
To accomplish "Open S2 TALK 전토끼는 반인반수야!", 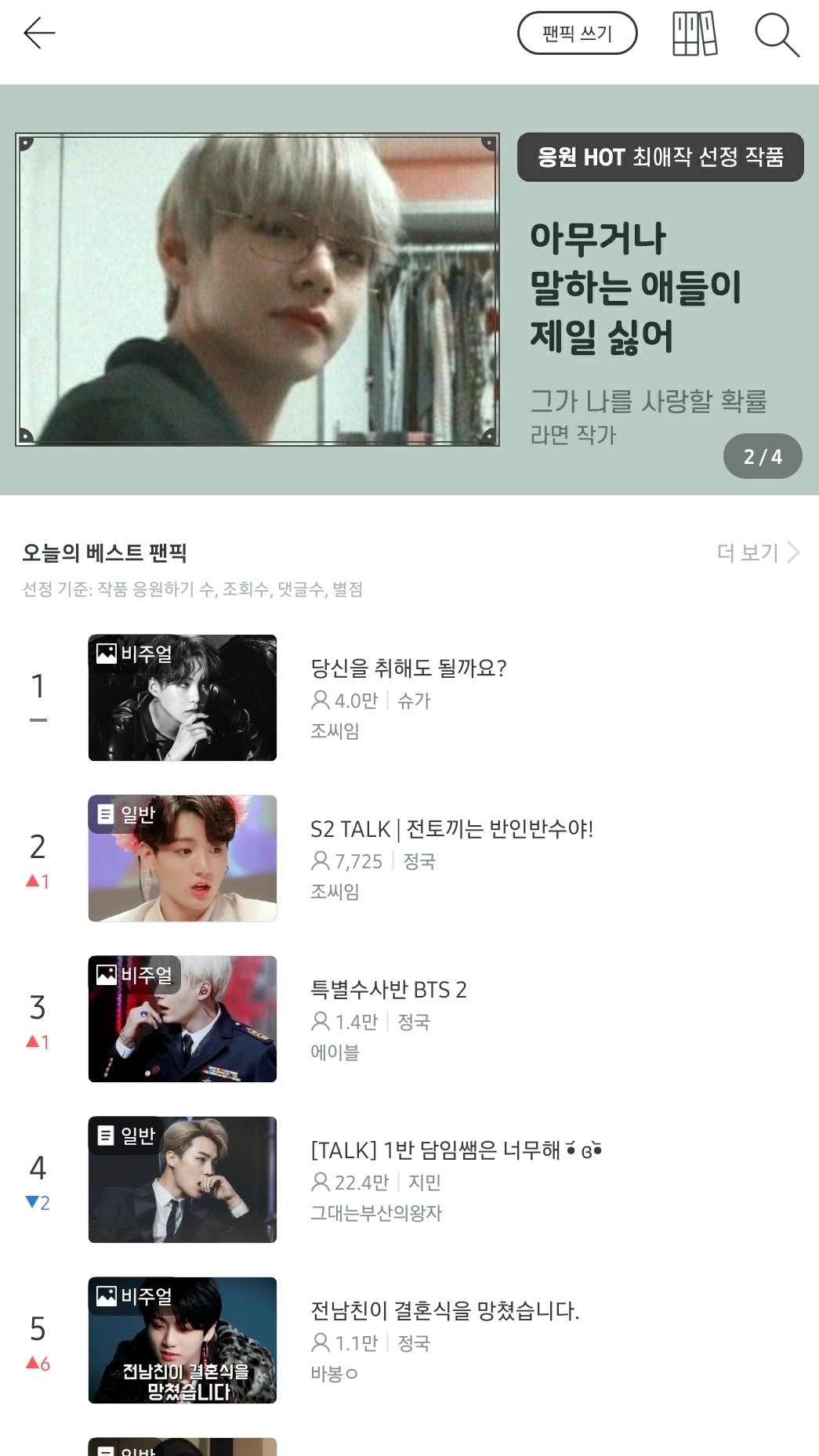I will pyautogui.click(x=451, y=829).
